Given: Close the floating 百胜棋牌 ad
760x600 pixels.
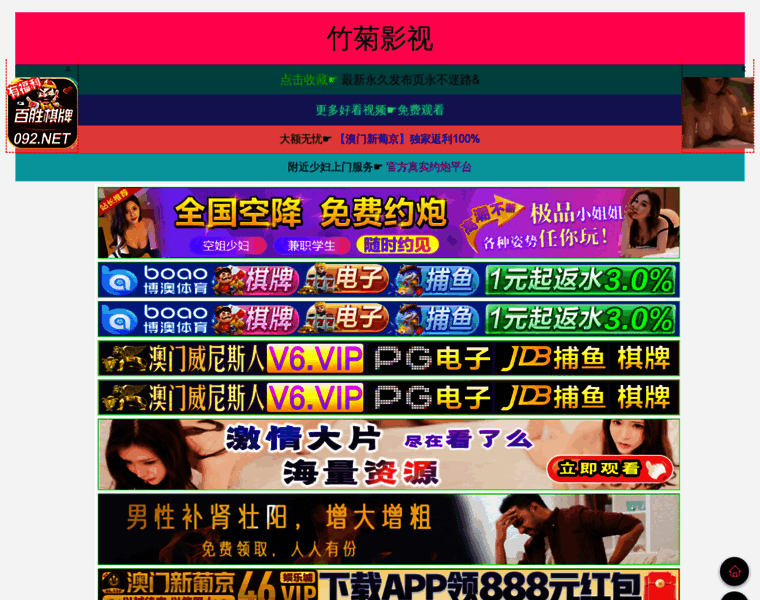Looking at the screenshot, I should coord(68,70).
